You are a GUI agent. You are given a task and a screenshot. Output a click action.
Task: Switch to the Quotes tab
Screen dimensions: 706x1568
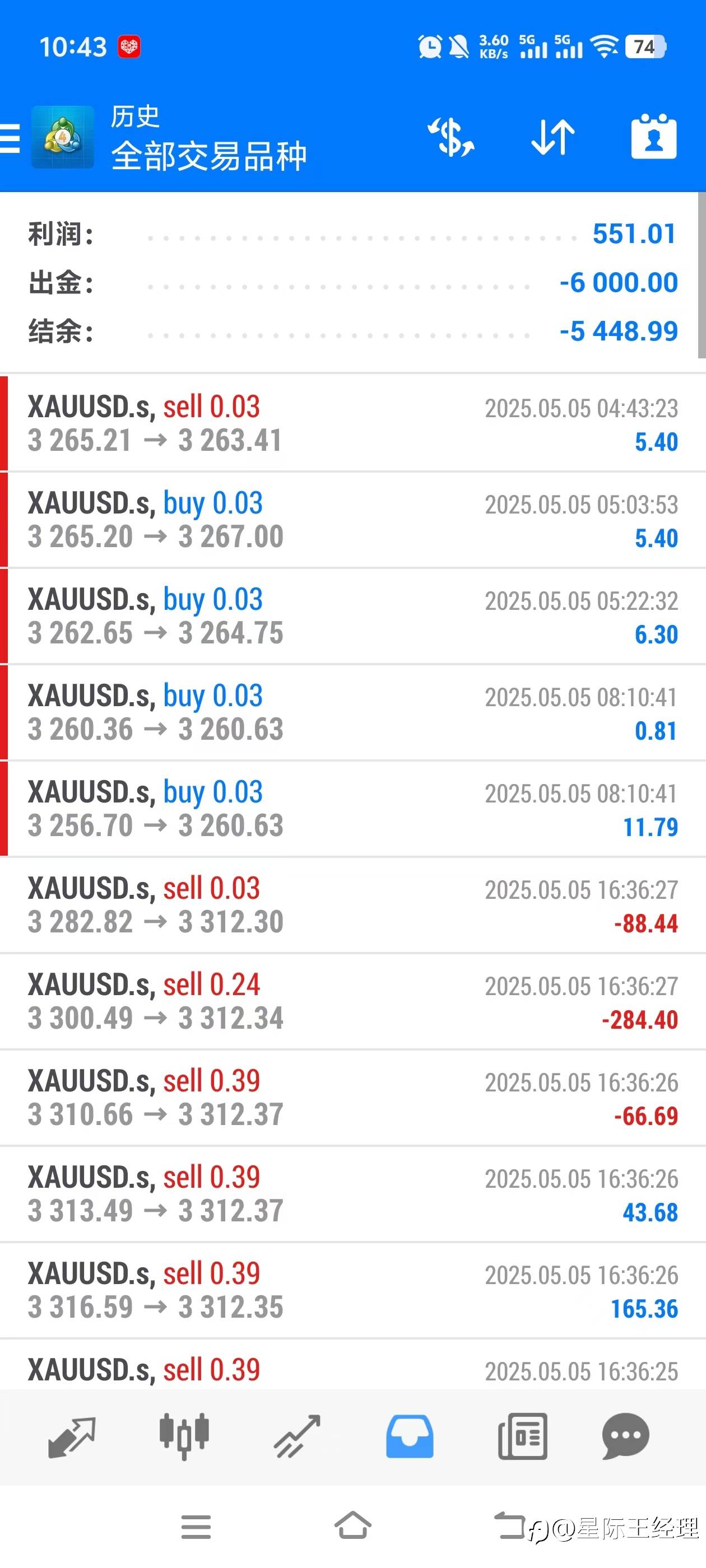72,1438
